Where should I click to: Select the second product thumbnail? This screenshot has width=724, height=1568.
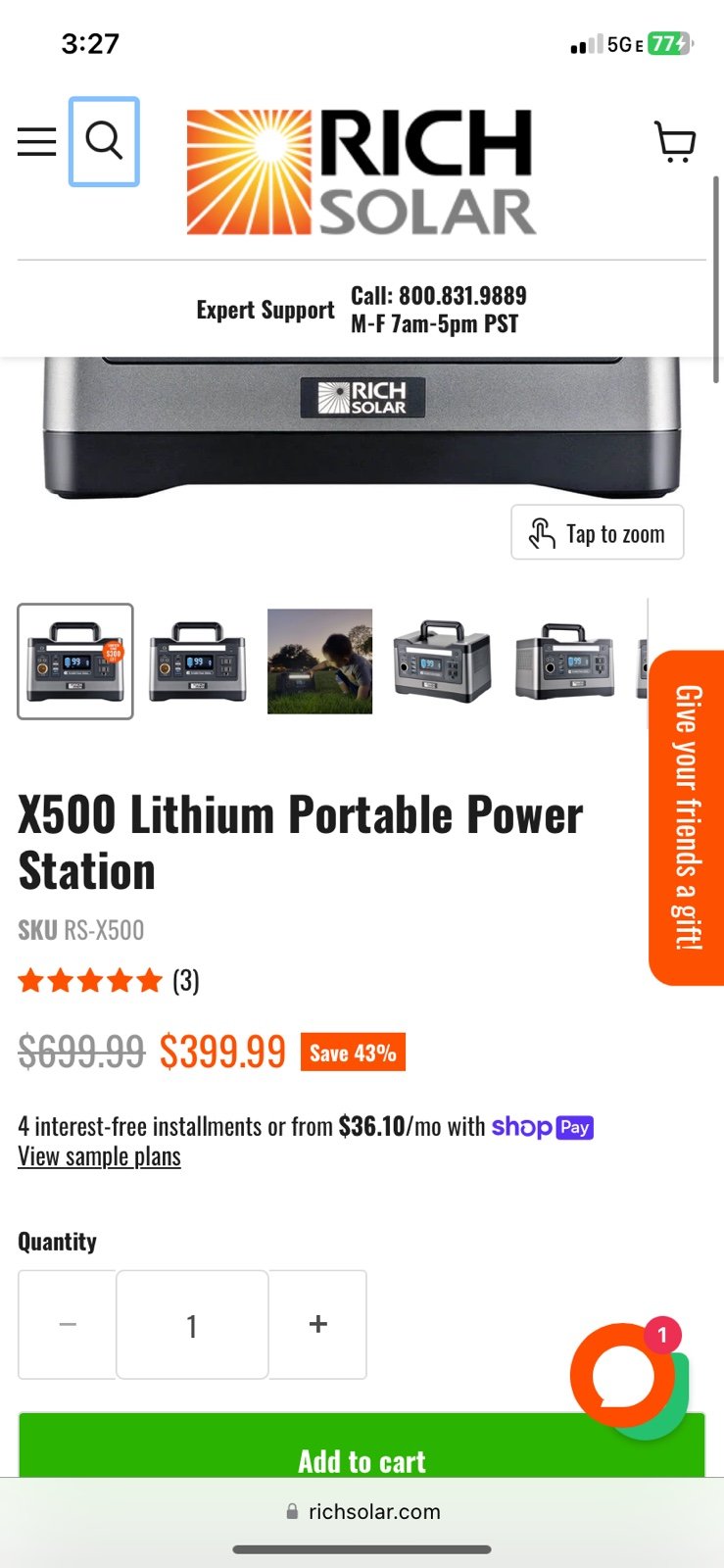tap(198, 661)
